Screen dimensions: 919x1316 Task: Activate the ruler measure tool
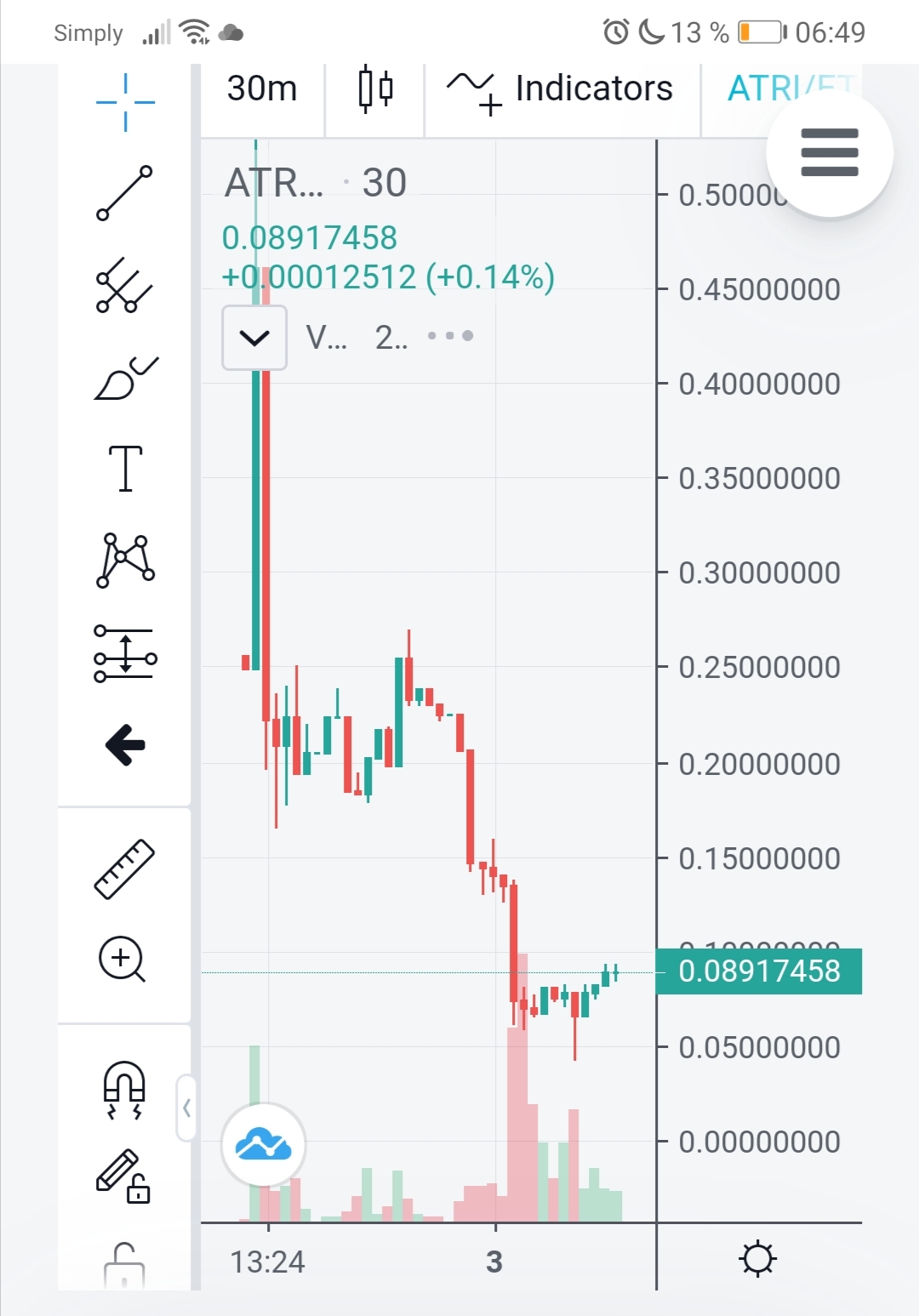point(125,869)
